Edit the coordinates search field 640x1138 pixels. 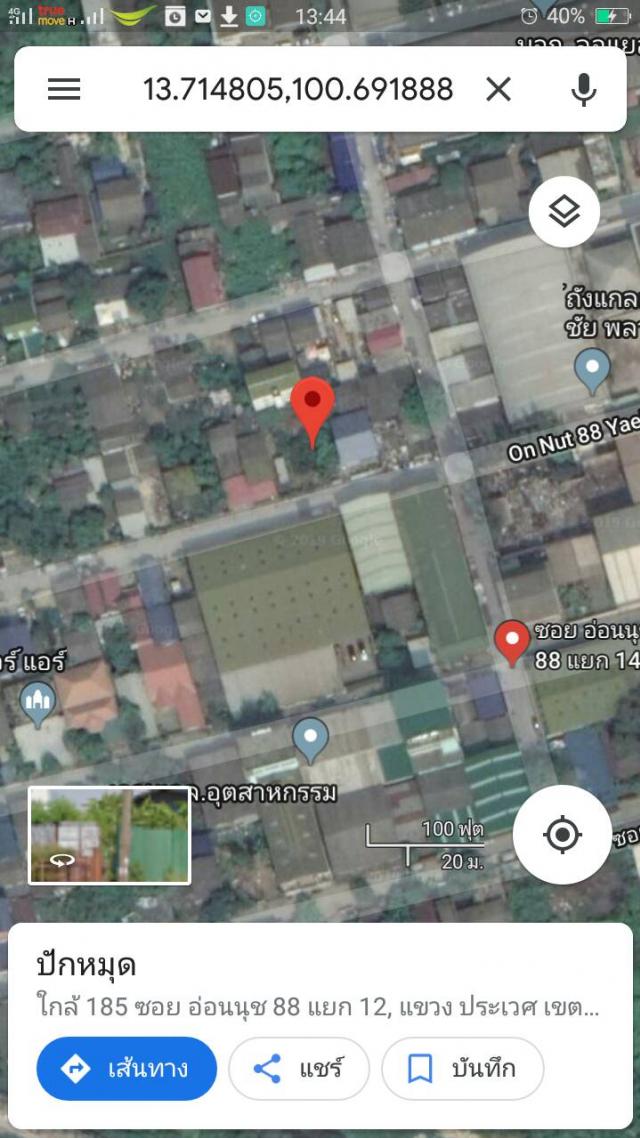coord(298,89)
